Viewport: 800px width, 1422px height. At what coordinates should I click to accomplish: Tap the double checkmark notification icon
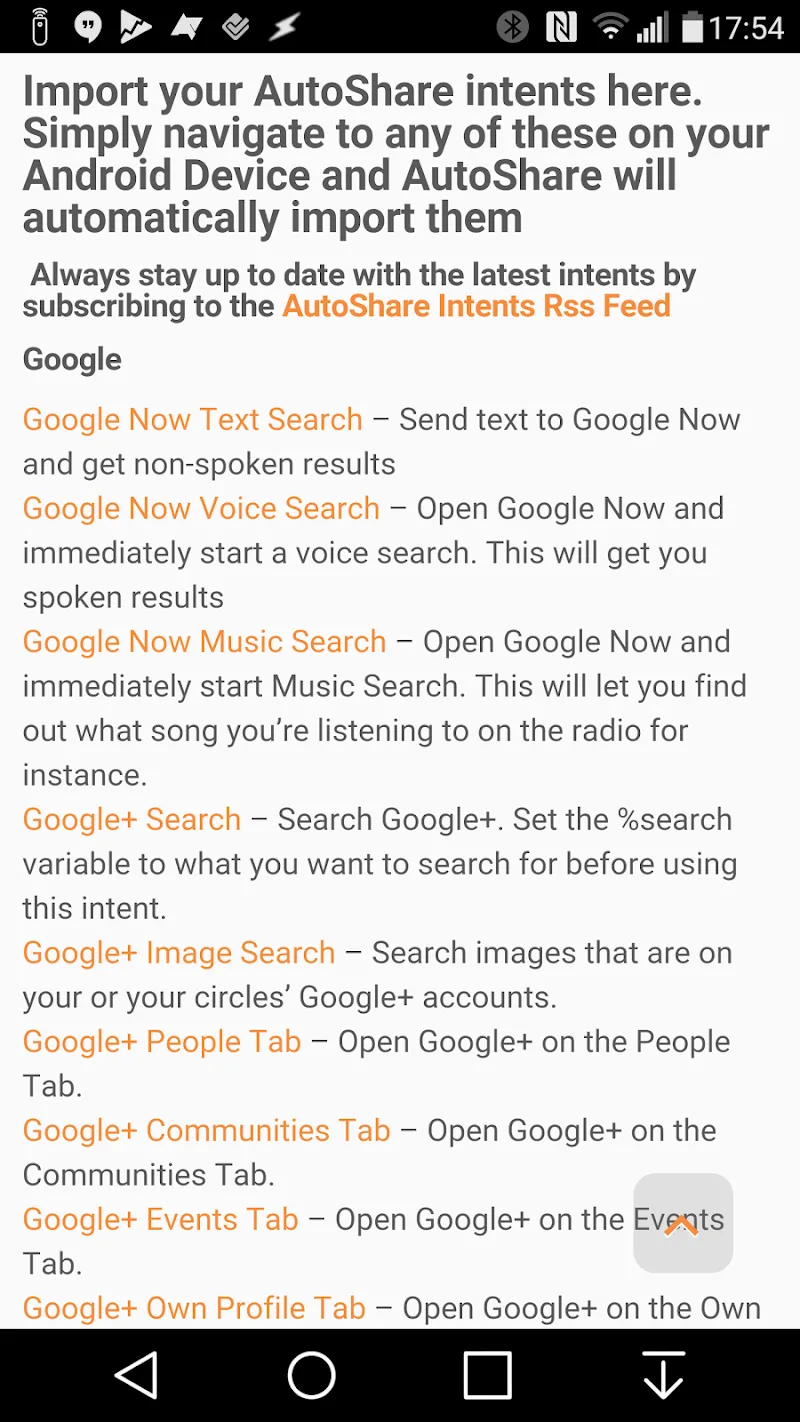[236, 27]
